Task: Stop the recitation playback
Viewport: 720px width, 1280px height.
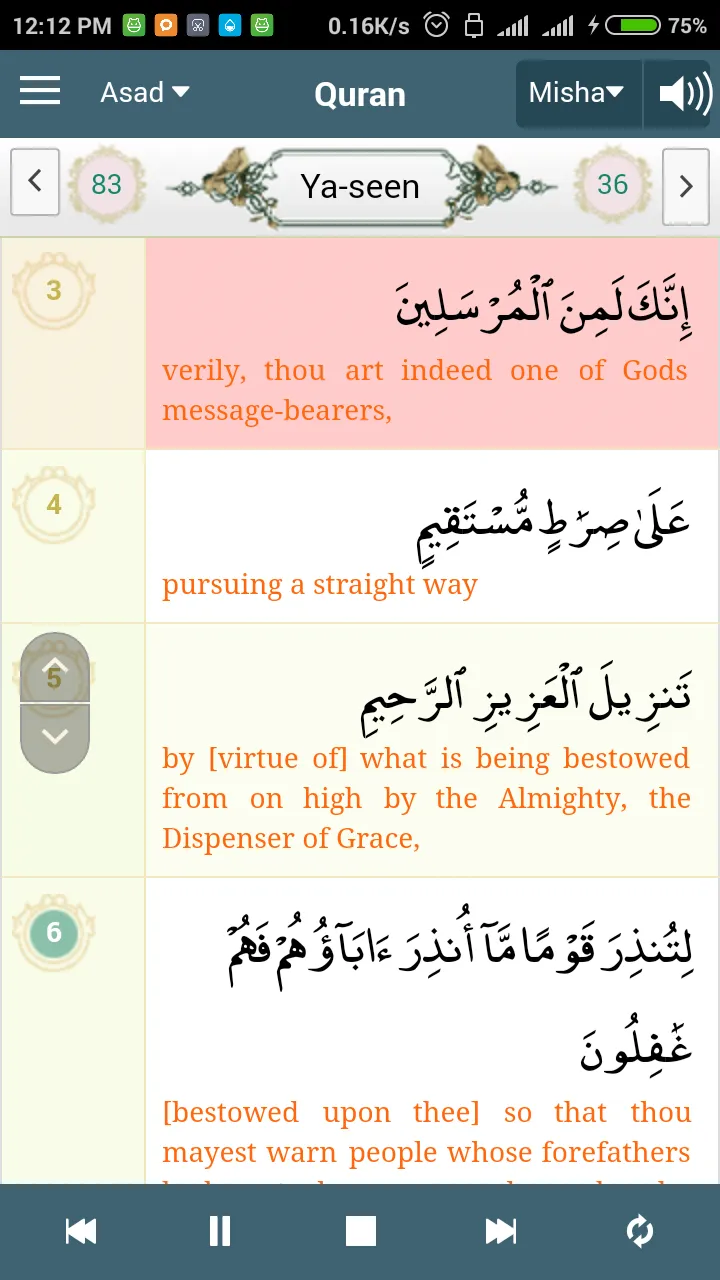Action: pos(361,1231)
